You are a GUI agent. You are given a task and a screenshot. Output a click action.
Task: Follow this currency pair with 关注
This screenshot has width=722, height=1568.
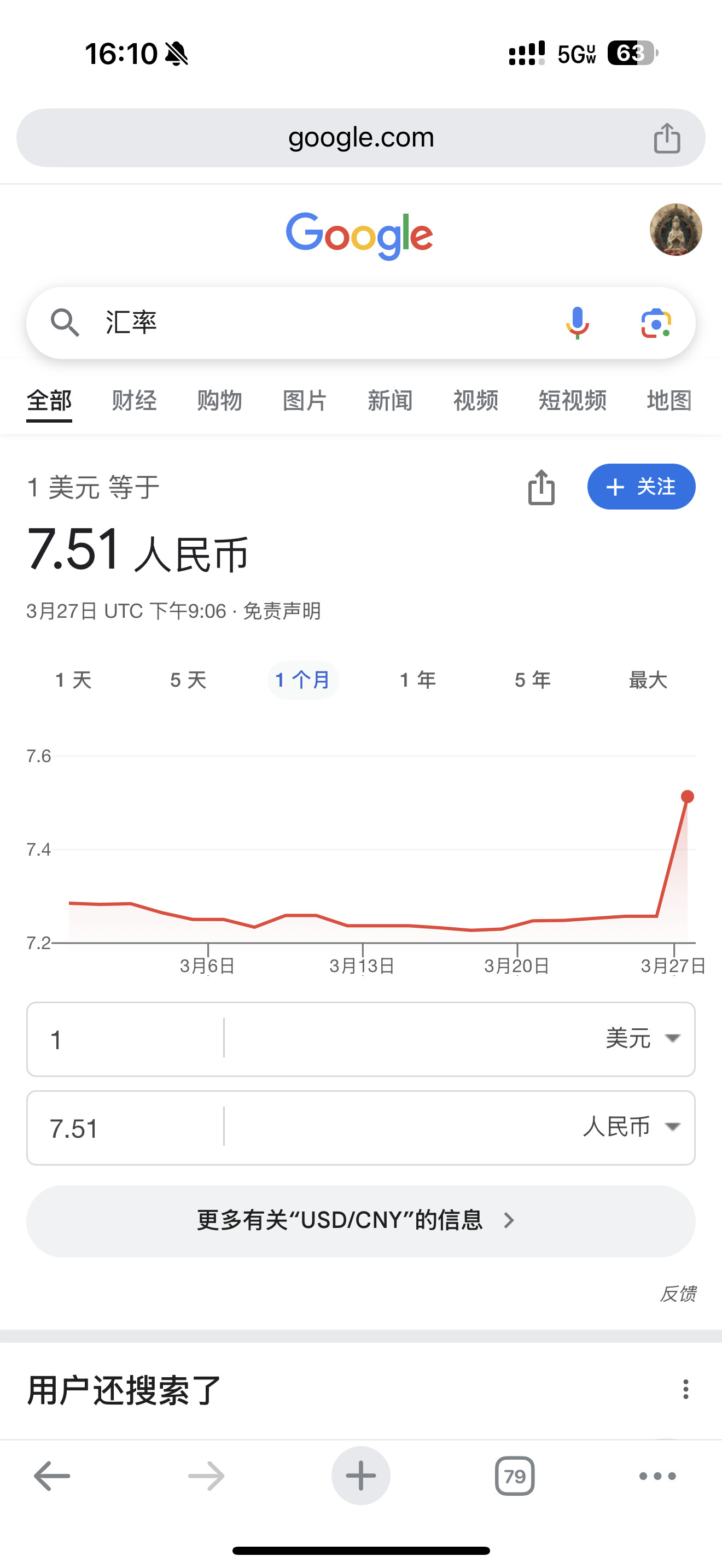tap(641, 487)
